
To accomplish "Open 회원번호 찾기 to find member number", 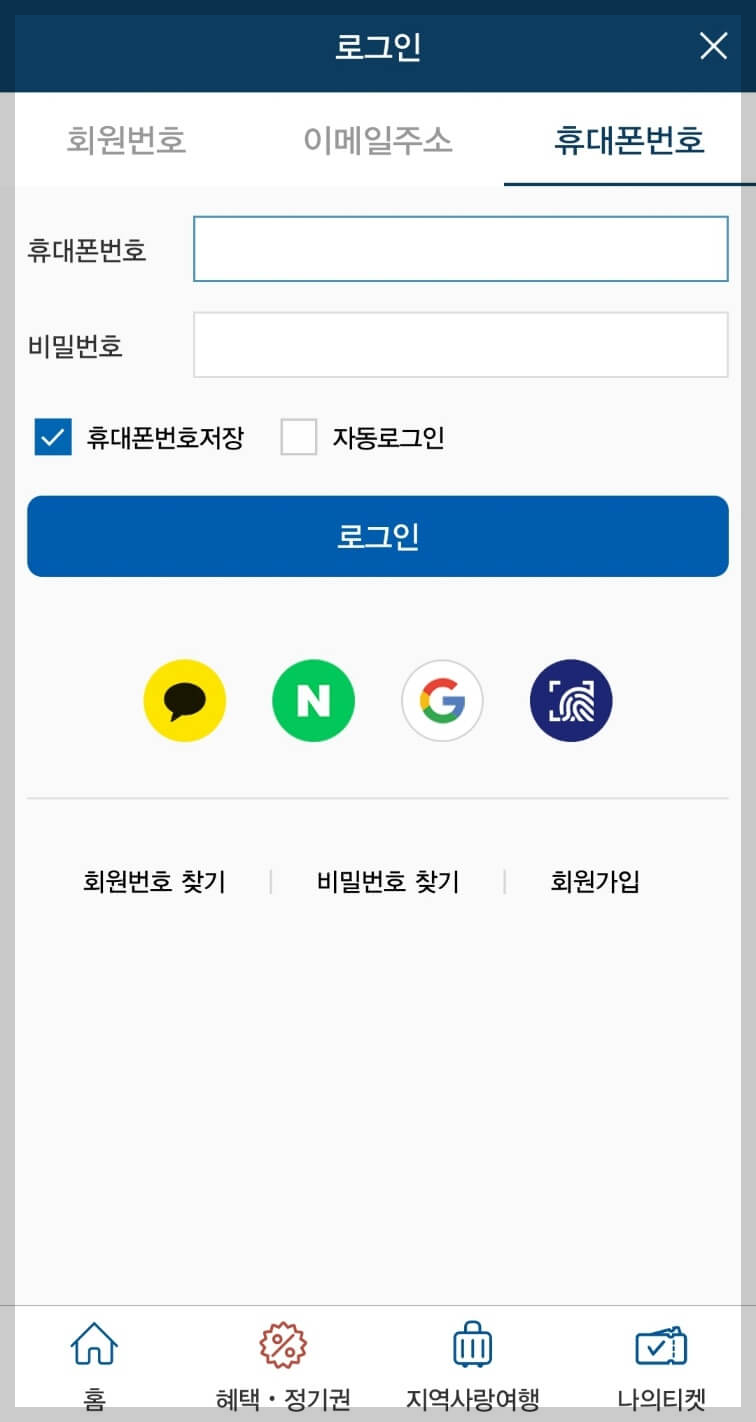I will click(155, 882).
